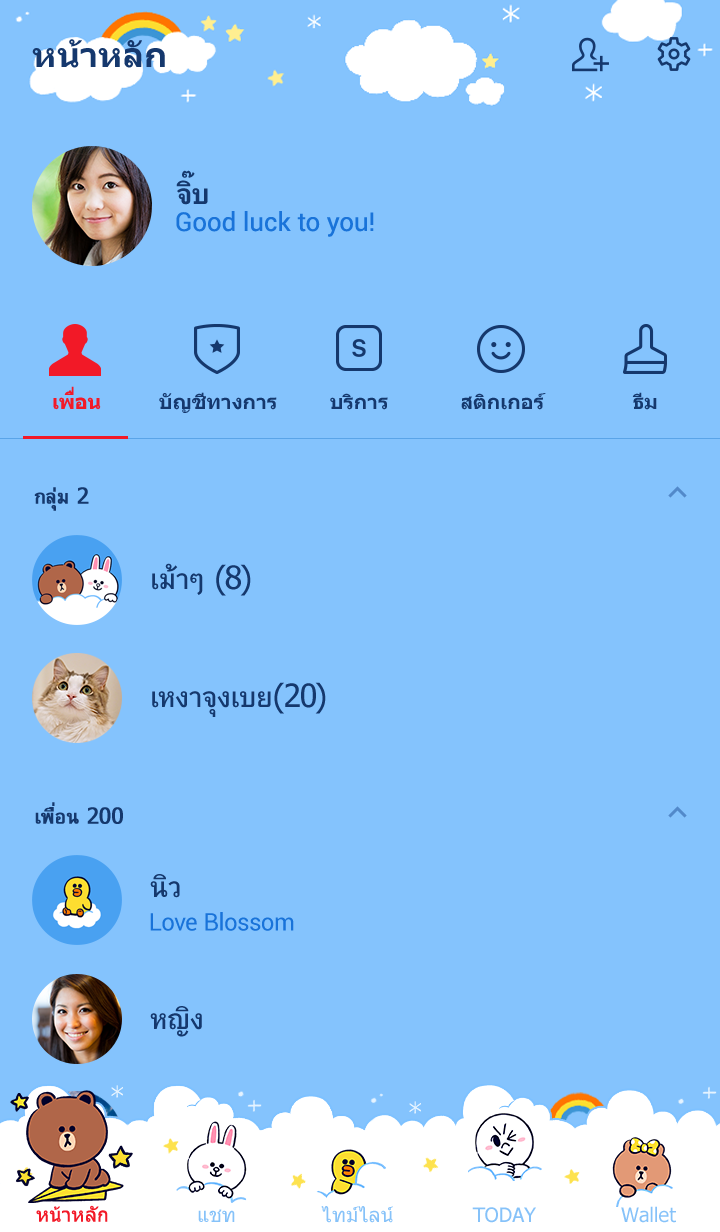The height and width of the screenshot is (1232, 720).
Task: Collapse the เพื่อน 200 section
Action: tap(677, 813)
